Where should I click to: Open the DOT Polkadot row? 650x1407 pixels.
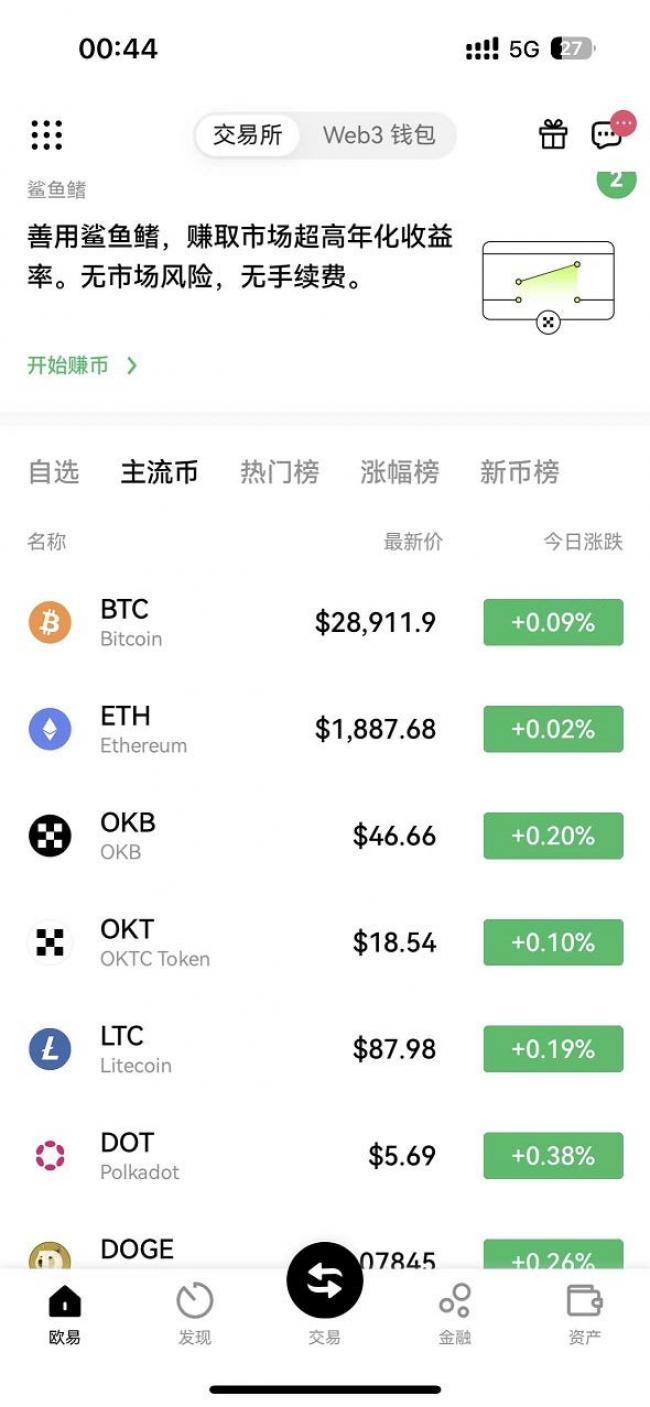click(x=325, y=1156)
